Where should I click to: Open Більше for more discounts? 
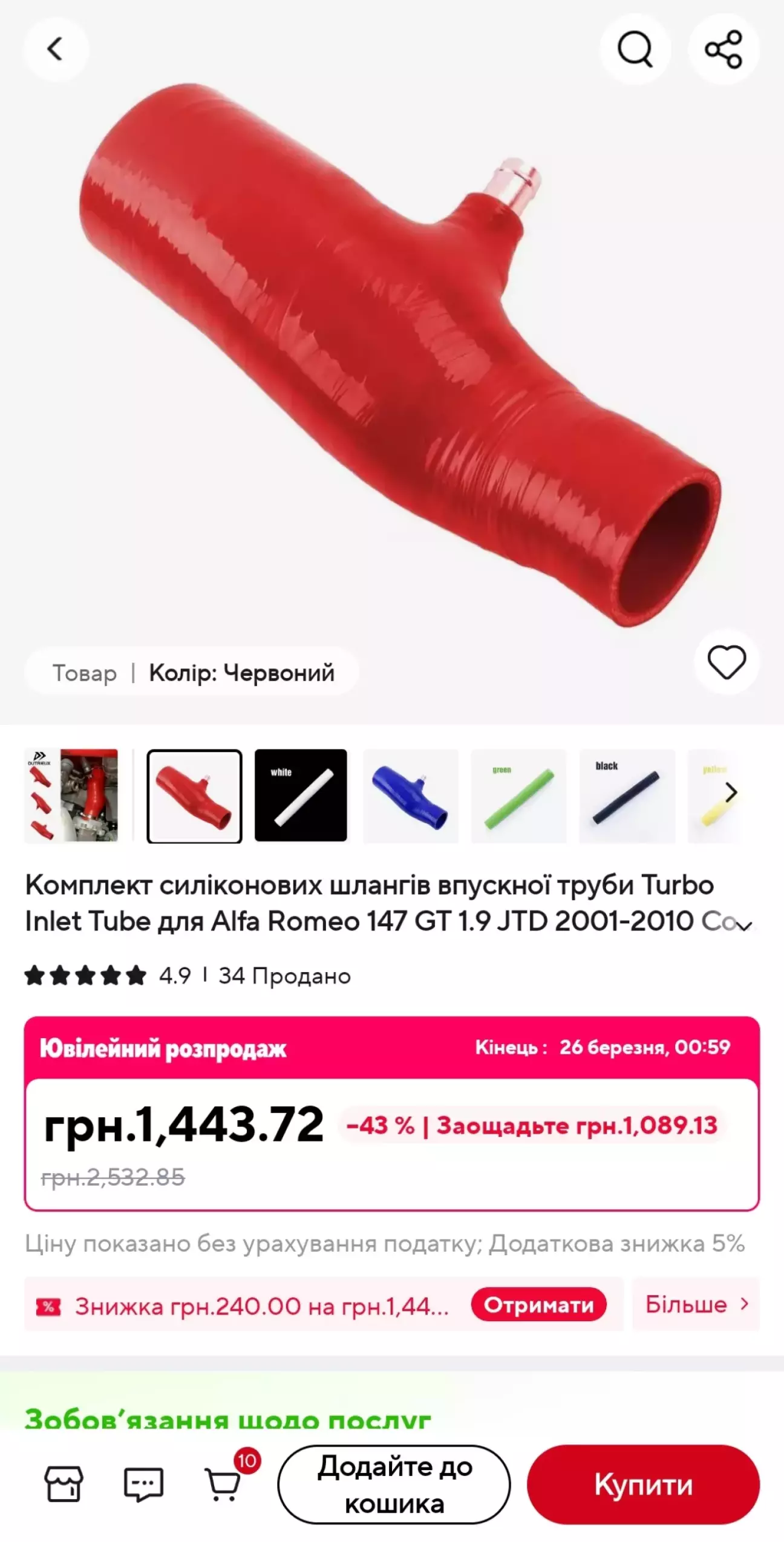pyautogui.click(x=696, y=1304)
